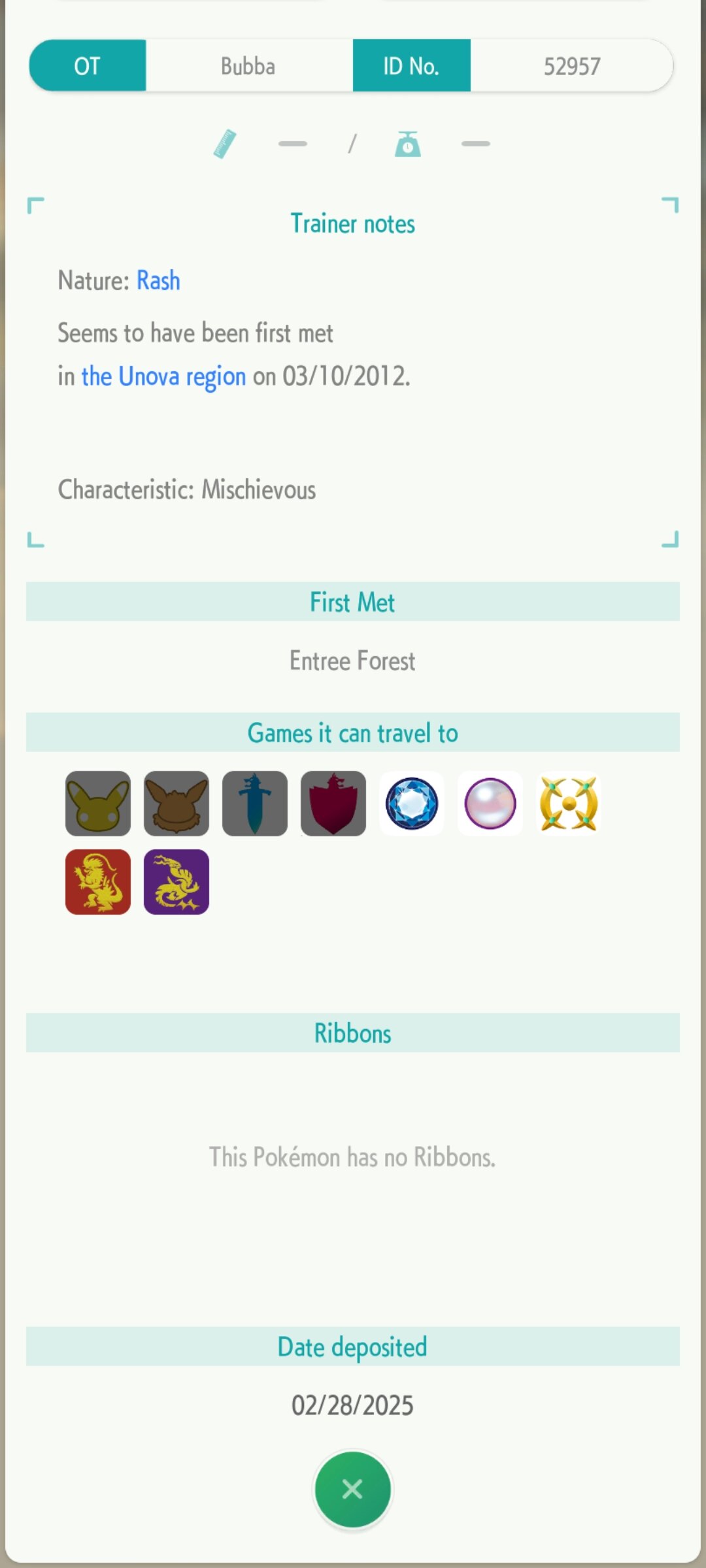
Task: Close the Pokémon details panel
Action: pyautogui.click(x=352, y=1489)
